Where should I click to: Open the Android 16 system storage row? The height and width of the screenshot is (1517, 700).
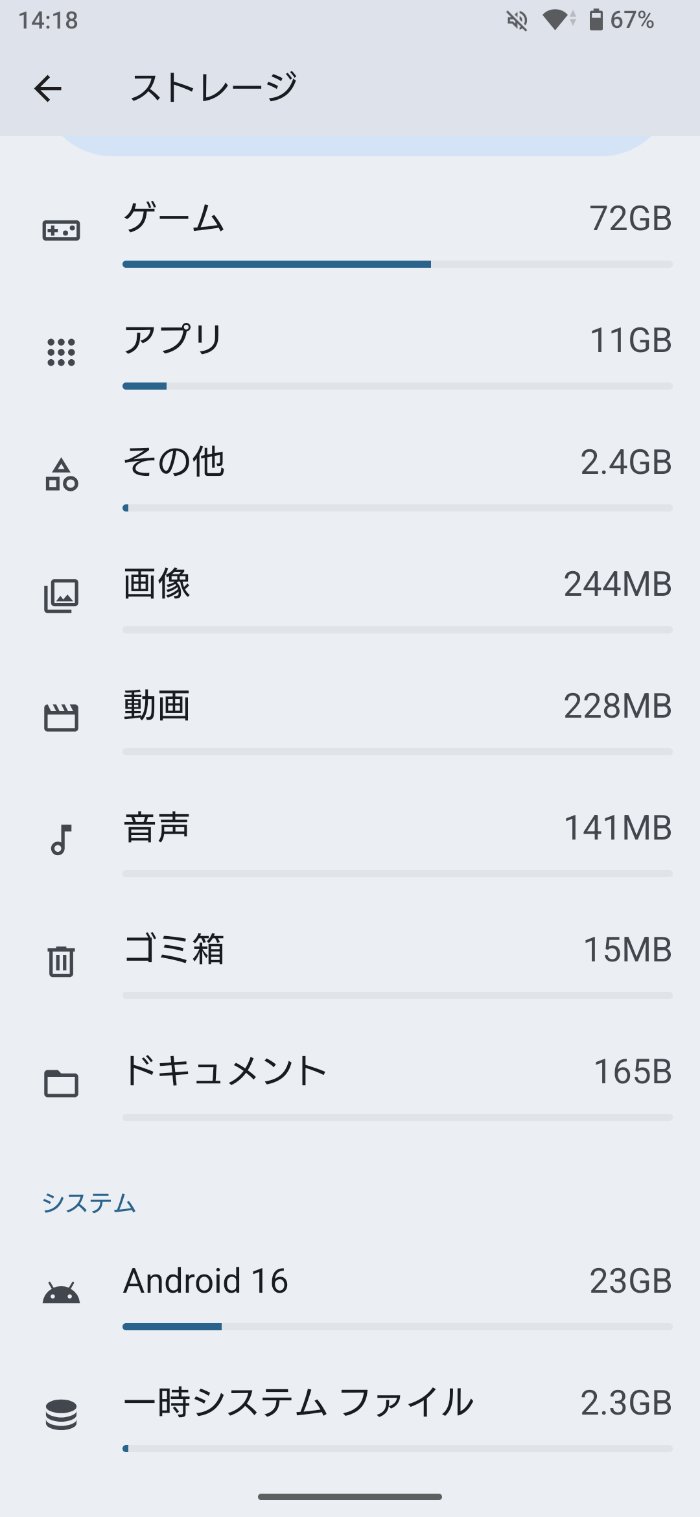pyautogui.click(x=350, y=1293)
